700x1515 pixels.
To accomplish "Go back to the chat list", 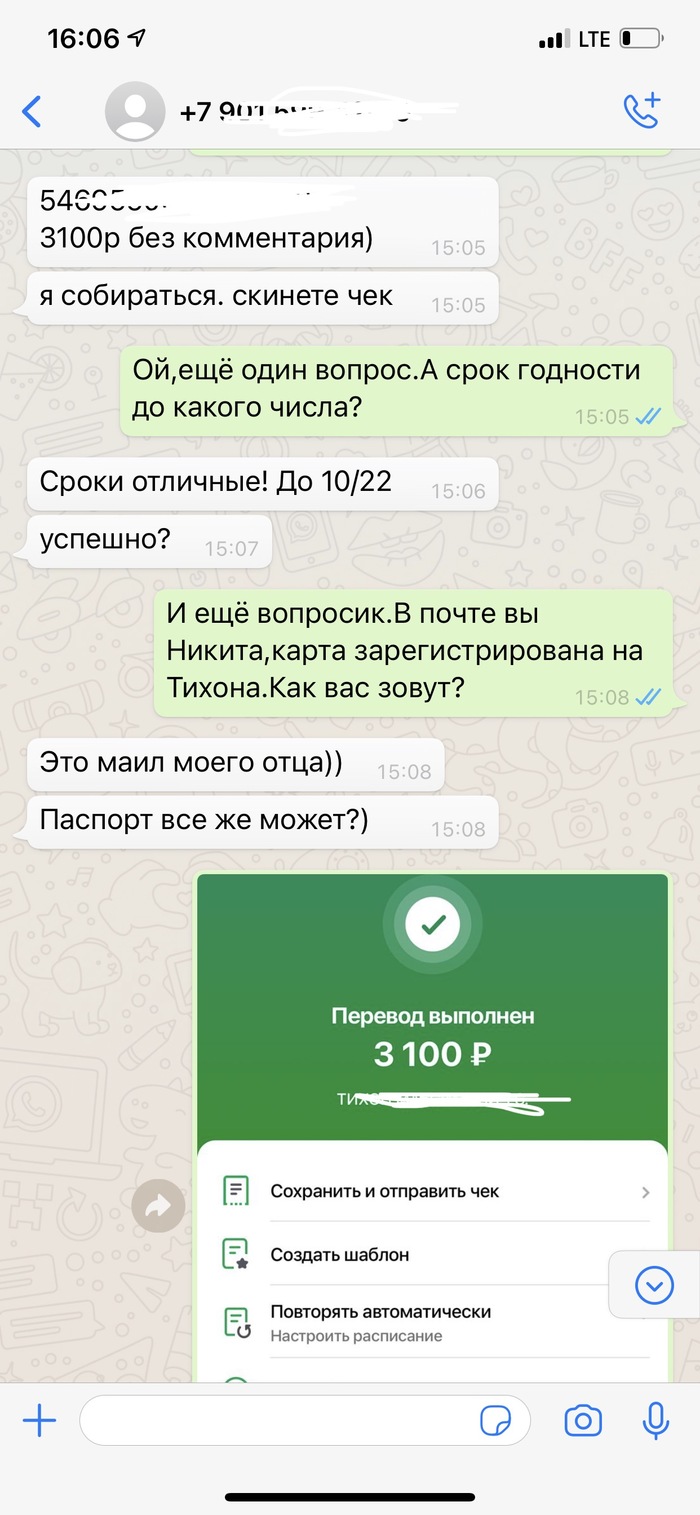I will [32, 111].
